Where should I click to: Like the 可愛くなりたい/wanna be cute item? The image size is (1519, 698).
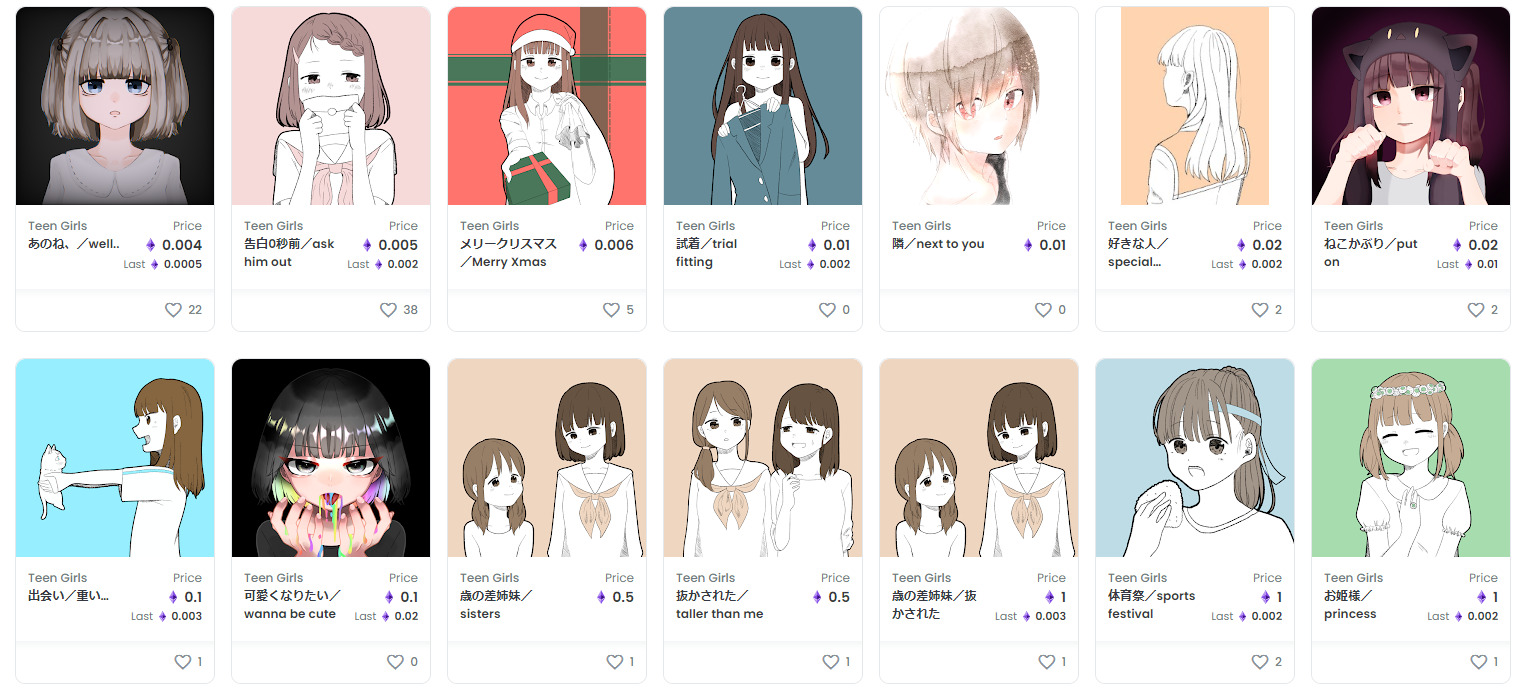tap(395, 662)
